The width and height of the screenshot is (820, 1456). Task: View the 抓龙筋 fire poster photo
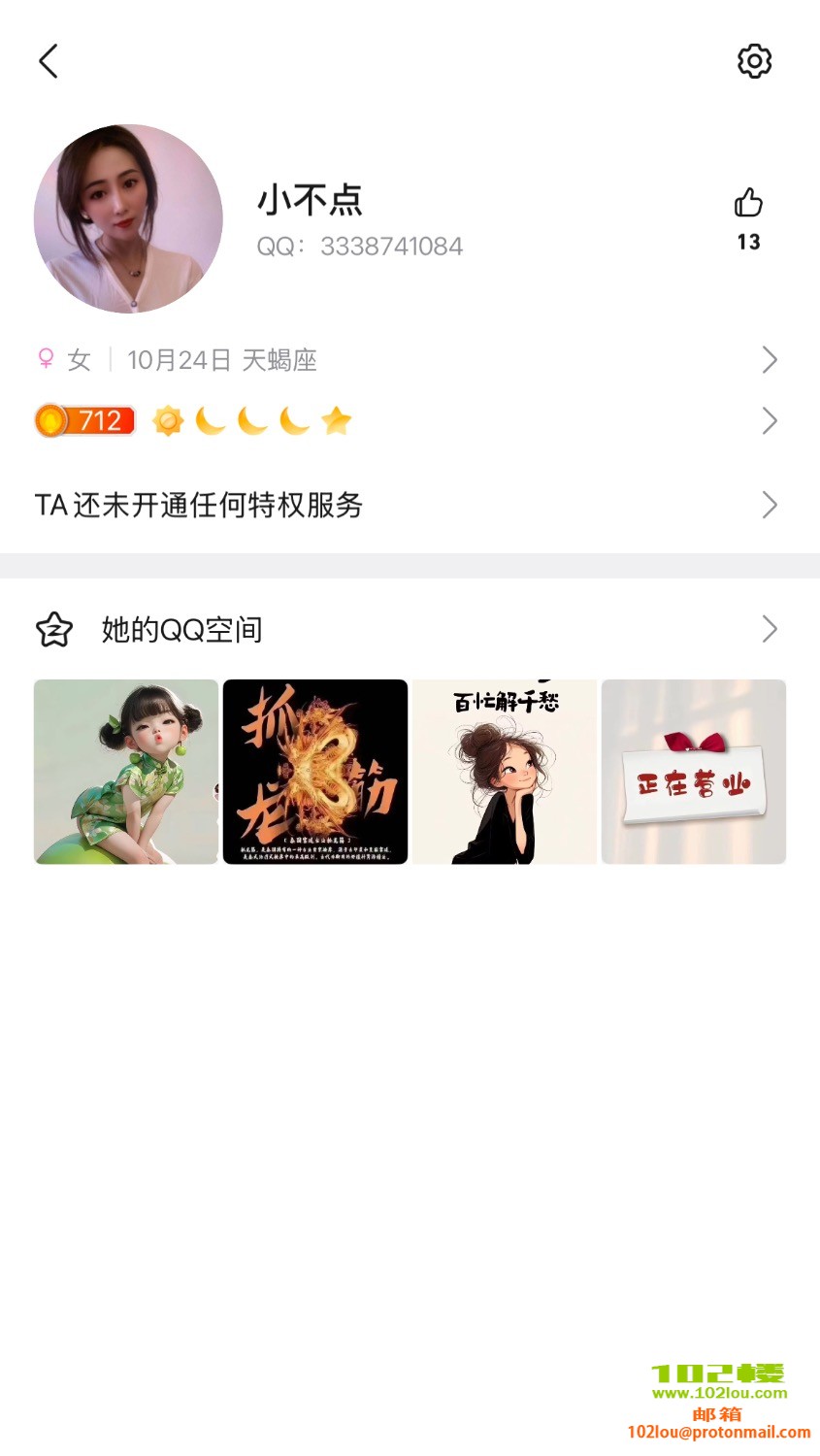pos(315,772)
